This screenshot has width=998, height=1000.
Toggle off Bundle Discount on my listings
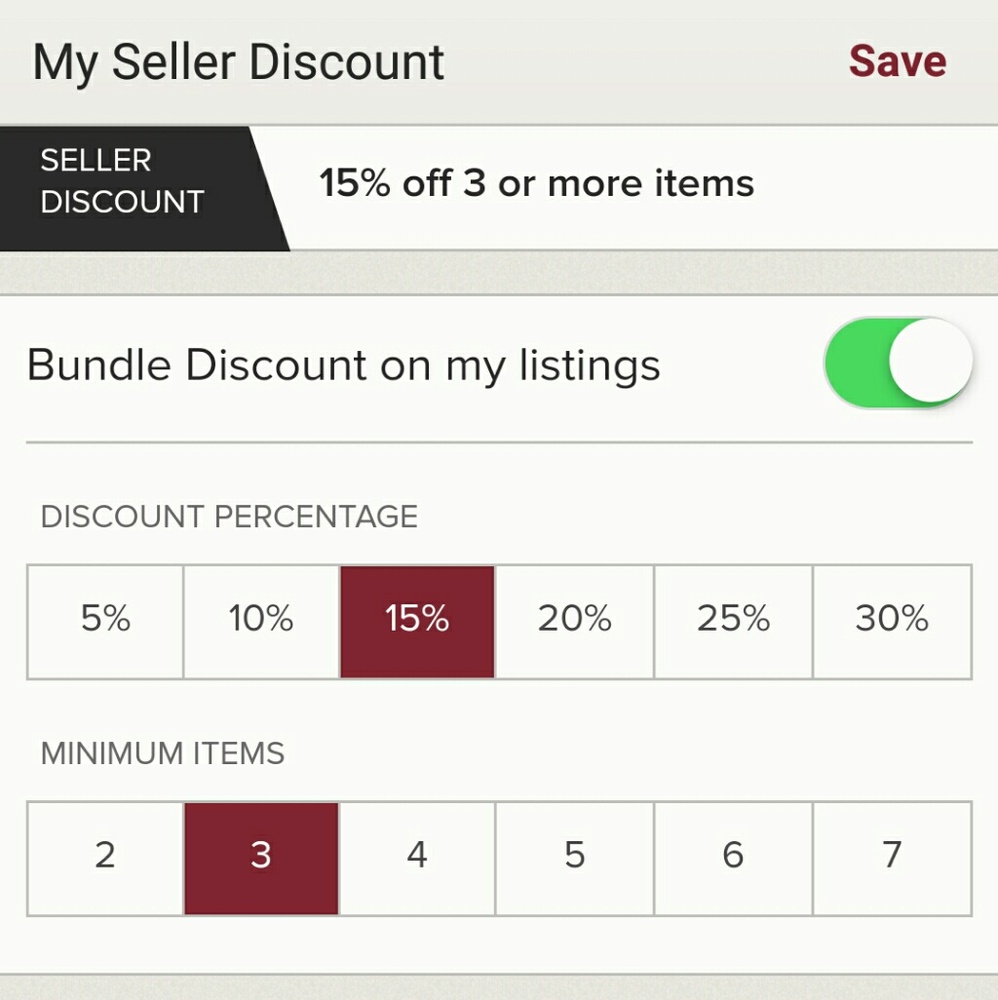click(x=896, y=363)
